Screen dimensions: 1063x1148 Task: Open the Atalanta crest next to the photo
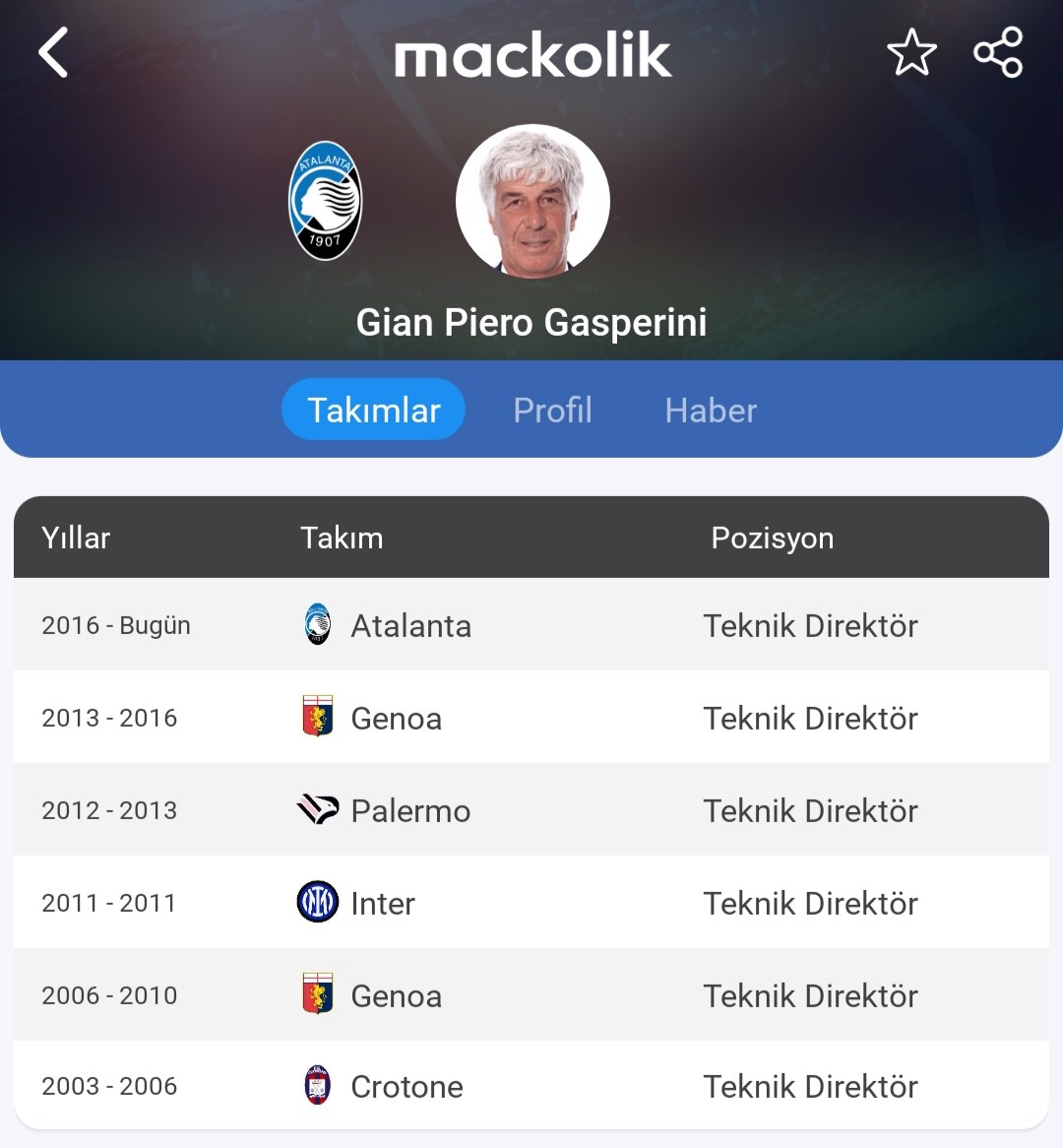point(325,201)
